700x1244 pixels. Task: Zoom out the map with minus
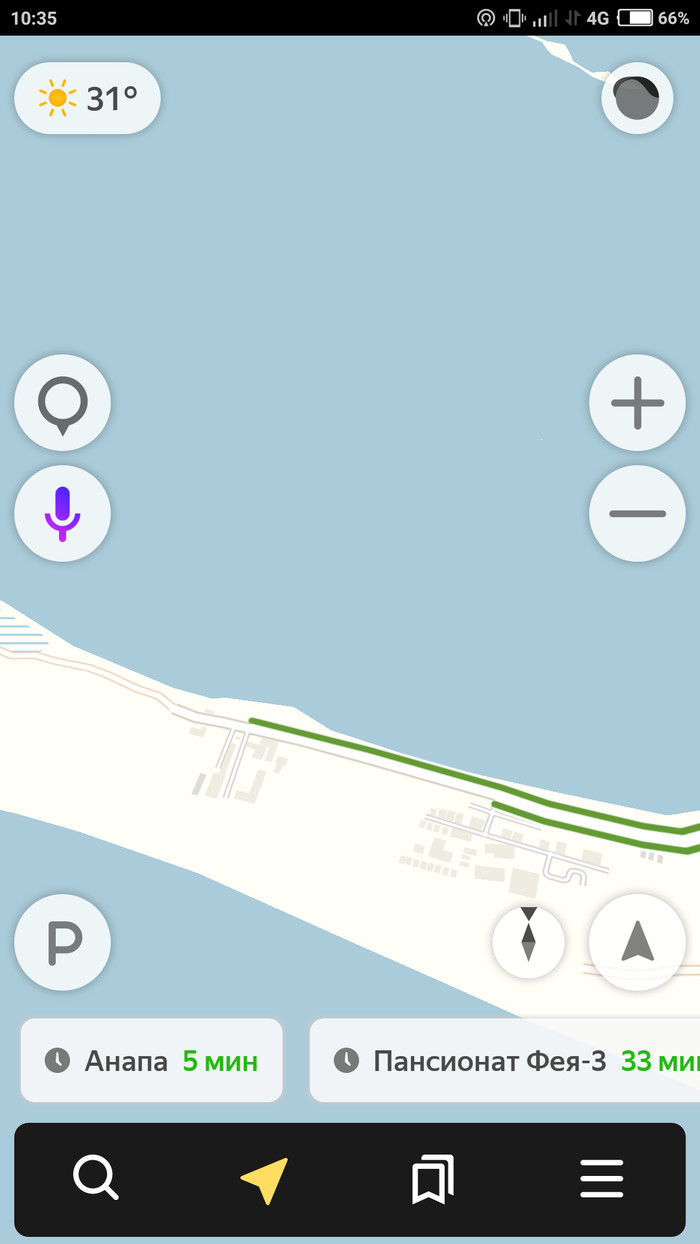[637, 514]
